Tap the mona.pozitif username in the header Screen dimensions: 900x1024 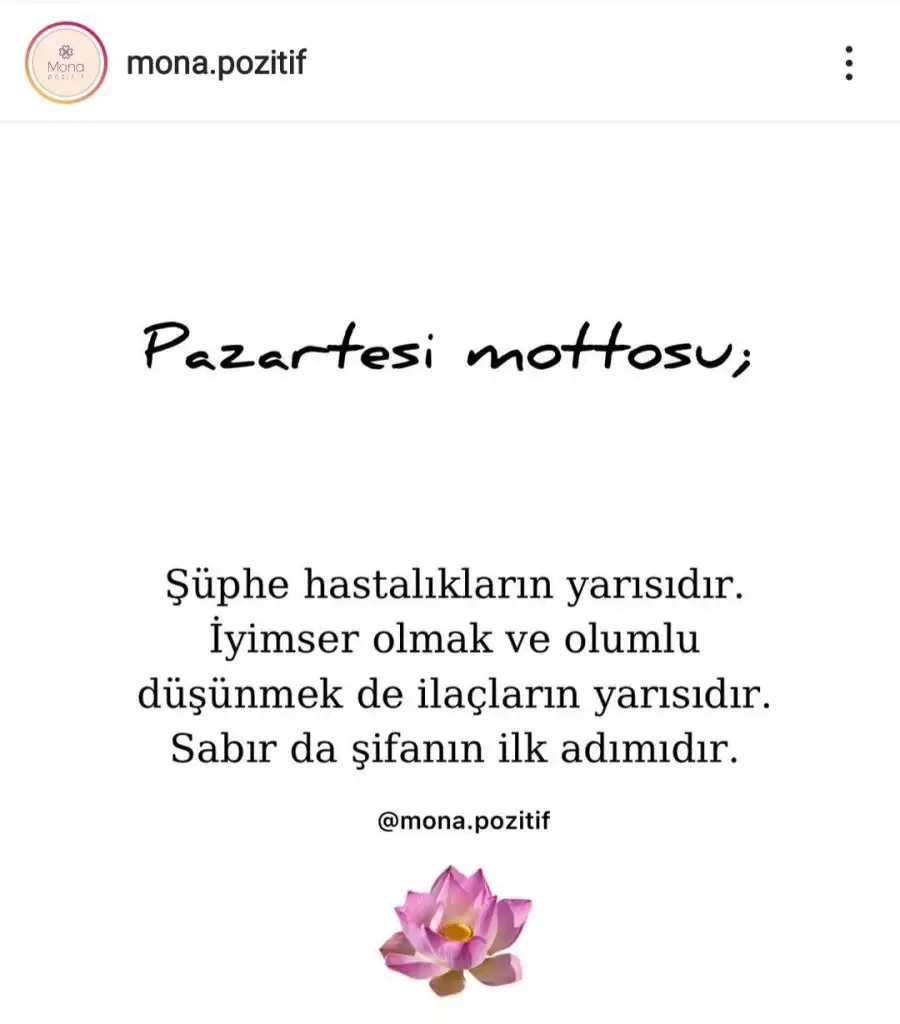pyautogui.click(x=216, y=63)
